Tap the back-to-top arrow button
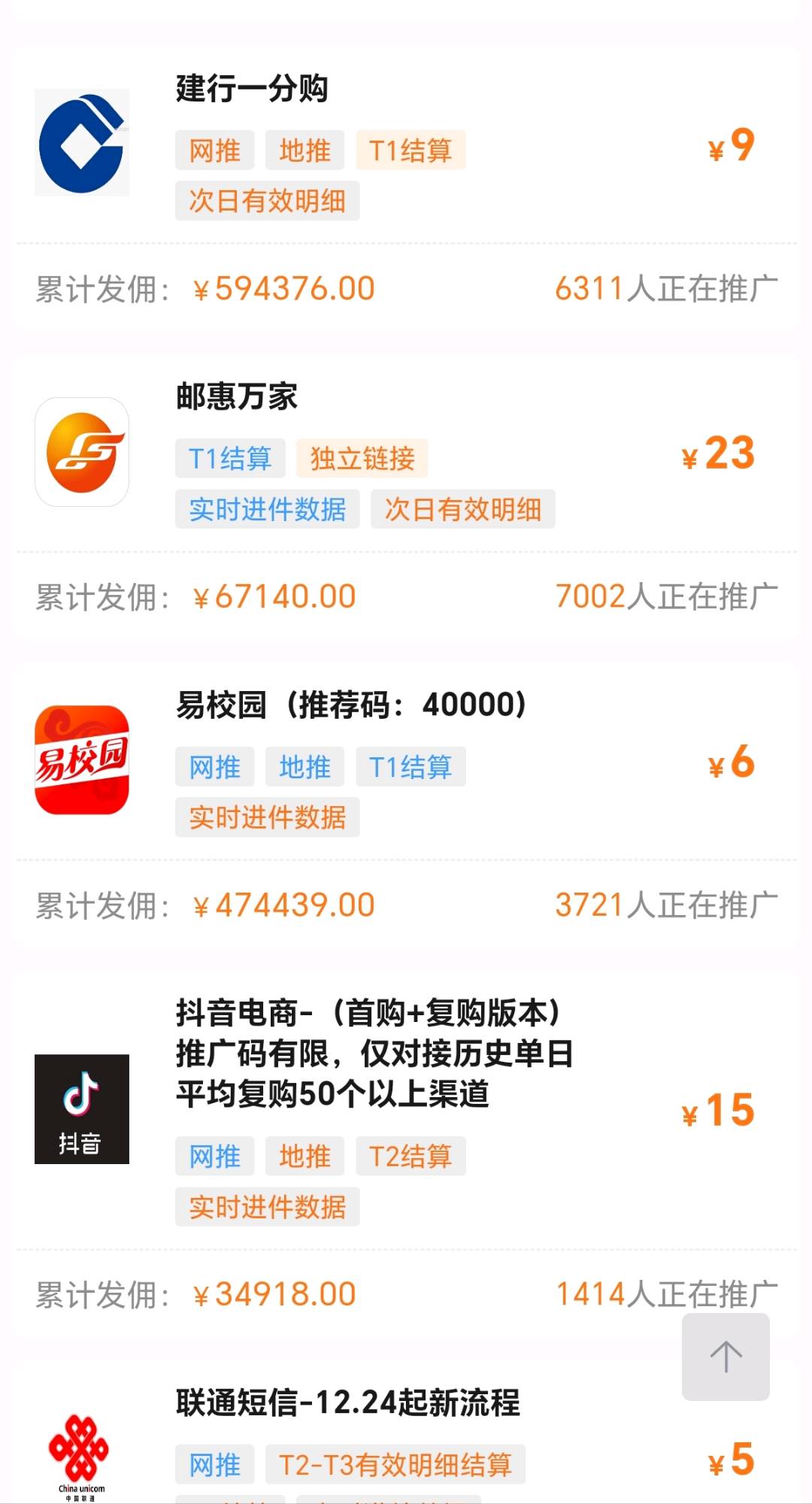The image size is (812, 1504). pos(726,1357)
